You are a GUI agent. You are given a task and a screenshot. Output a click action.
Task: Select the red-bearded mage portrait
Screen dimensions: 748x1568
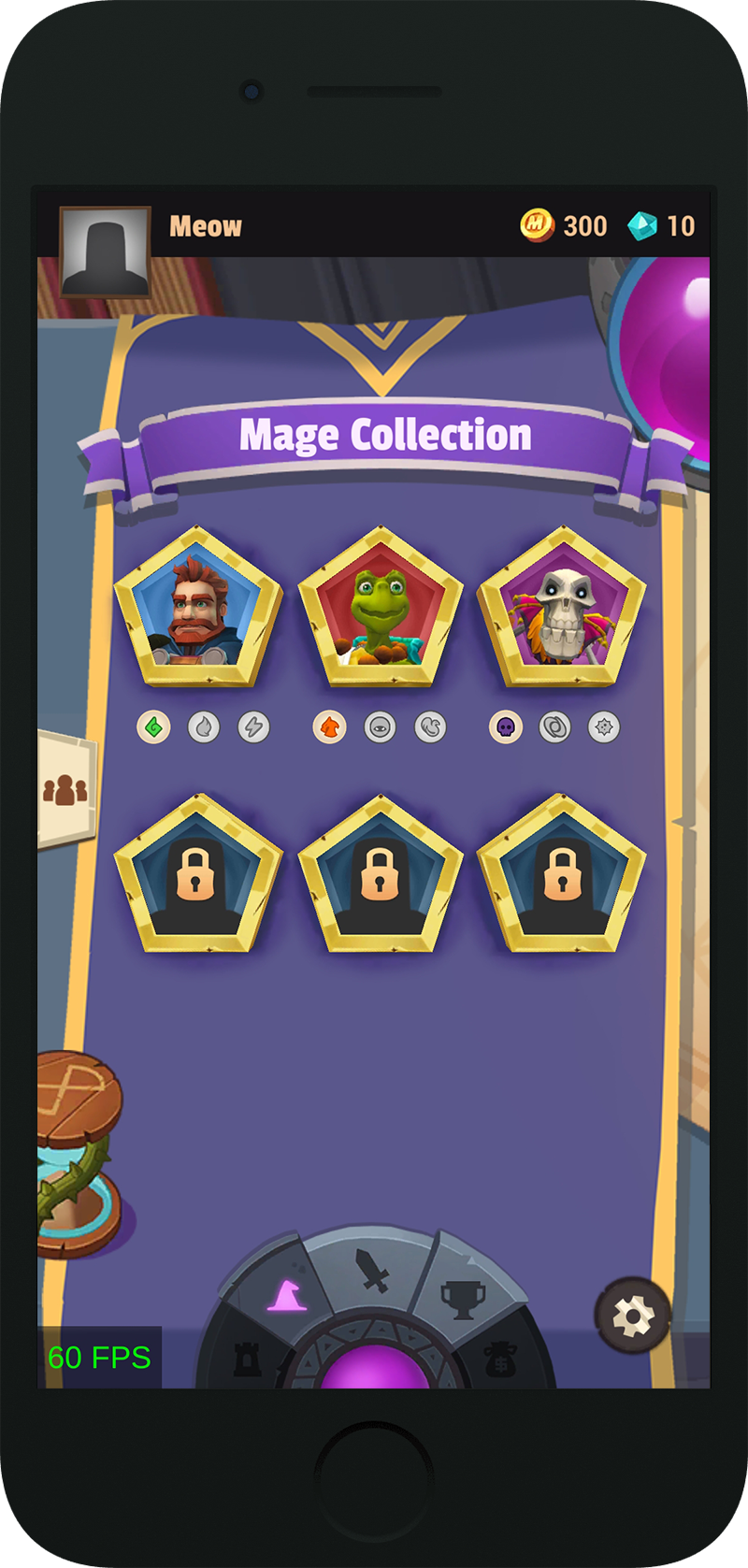[198, 608]
